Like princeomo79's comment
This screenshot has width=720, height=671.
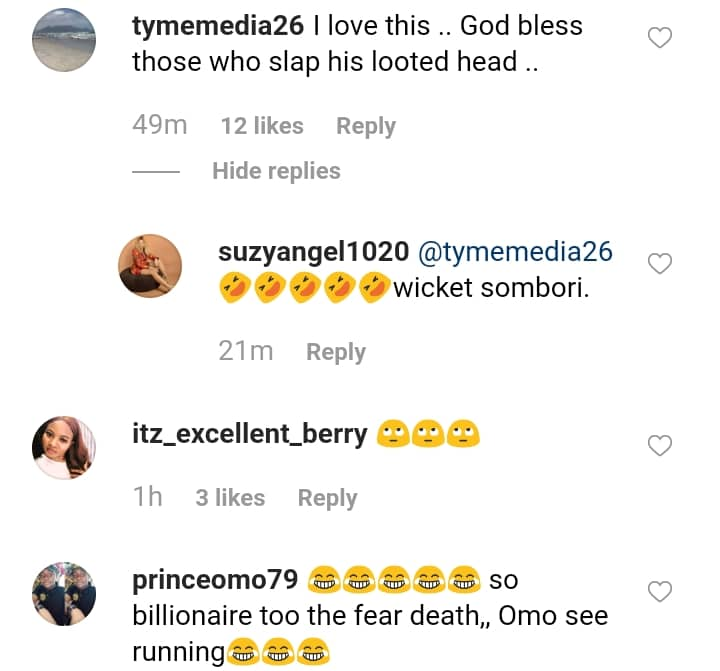(x=660, y=592)
